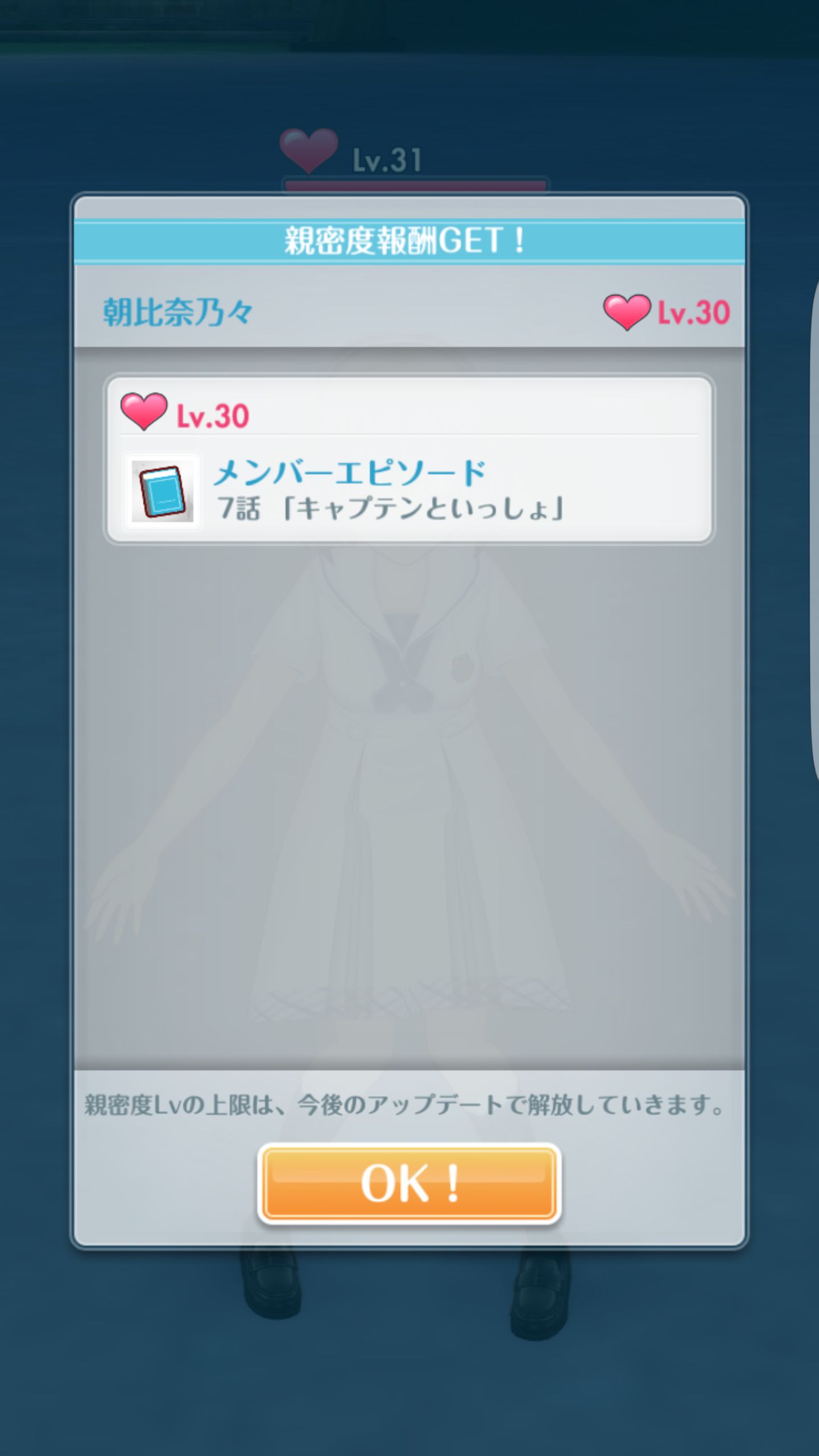Viewport: 819px width, 1456px height.
Task: Confirm the reward with the OK! button
Action: click(x=409, y=1184)
